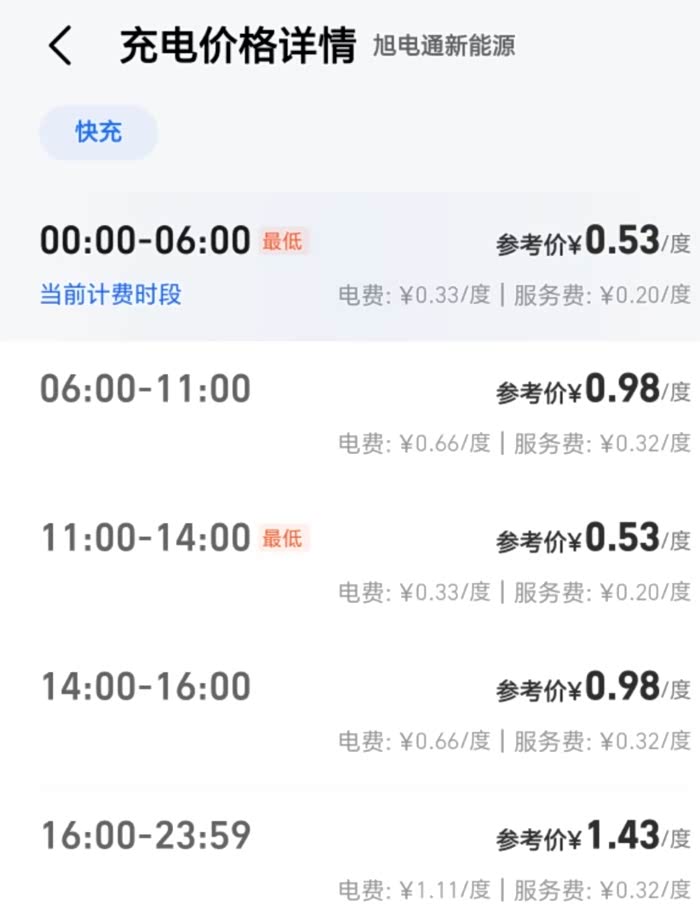Go back from charging price details
Image resolution: width=700 pixels, height=918 pixels.
click(x=61, y=46)
